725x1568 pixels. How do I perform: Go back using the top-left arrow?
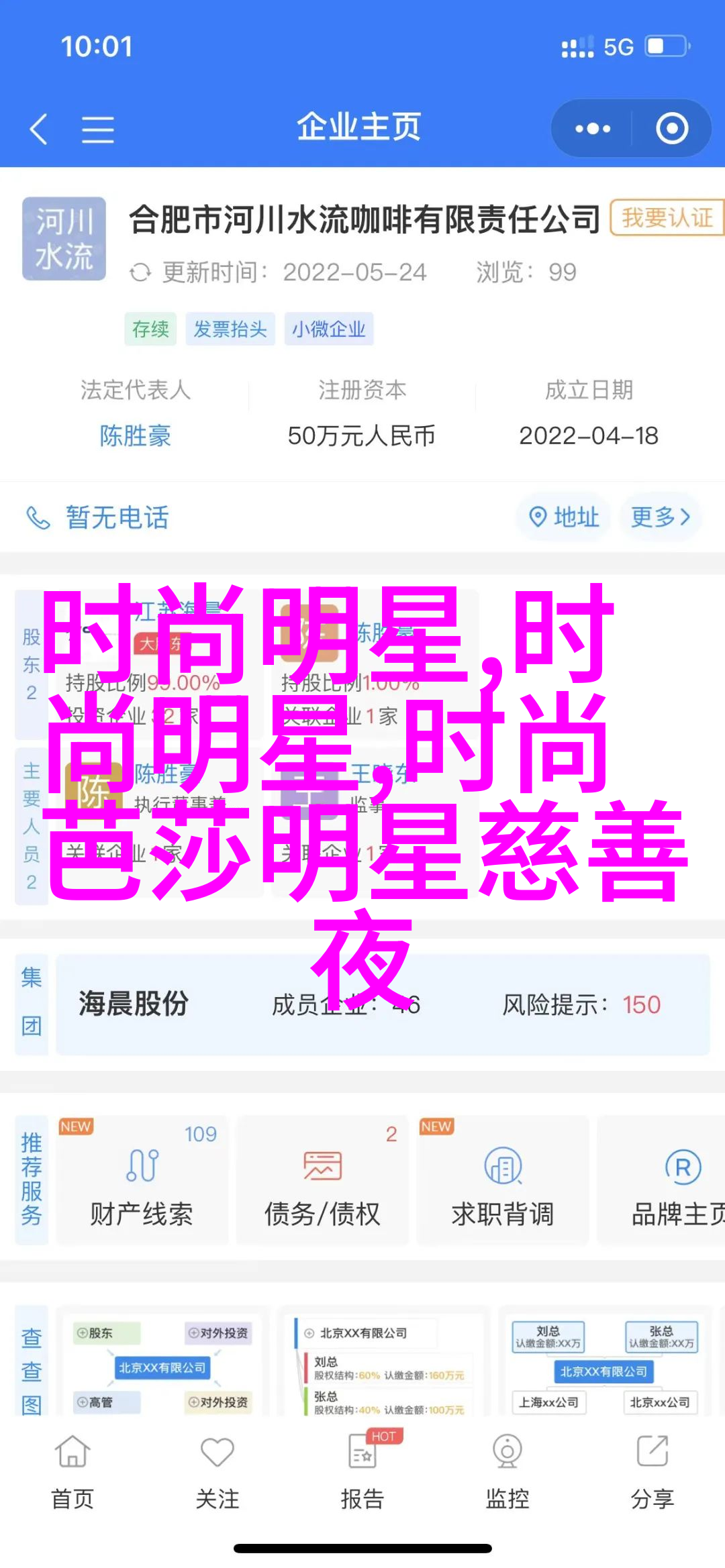(39, 128)
